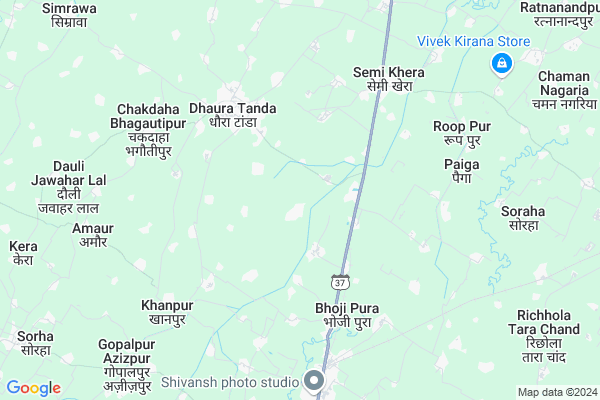The image size is (600, 400).
Task: Open the Vivek Kirana Store map pin
Action: [x=500, y=65]
